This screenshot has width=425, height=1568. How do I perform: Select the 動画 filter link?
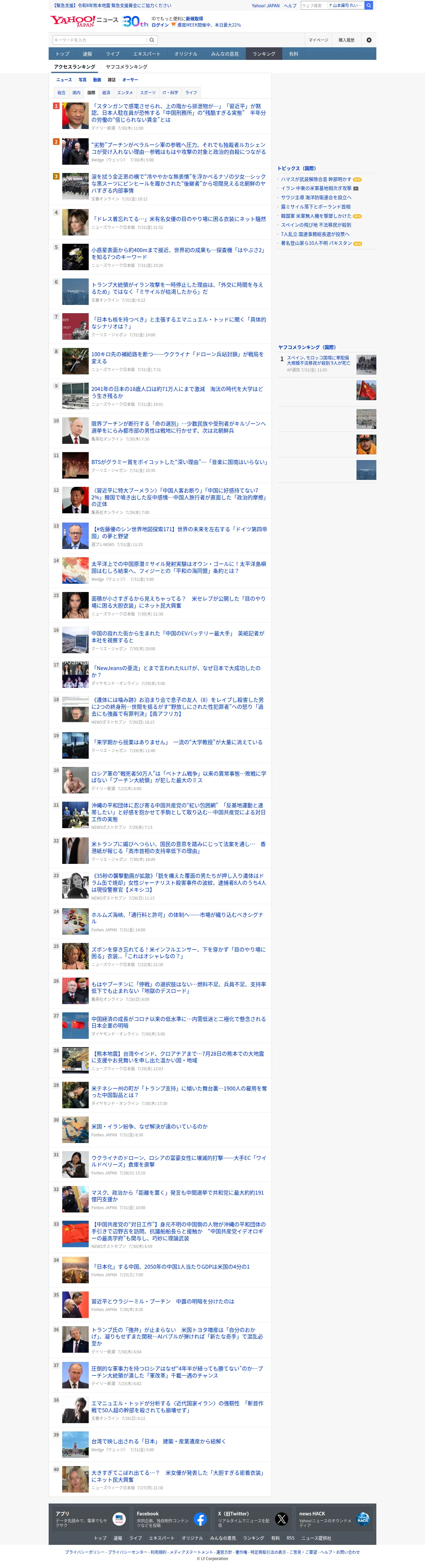tap(97, 80)
